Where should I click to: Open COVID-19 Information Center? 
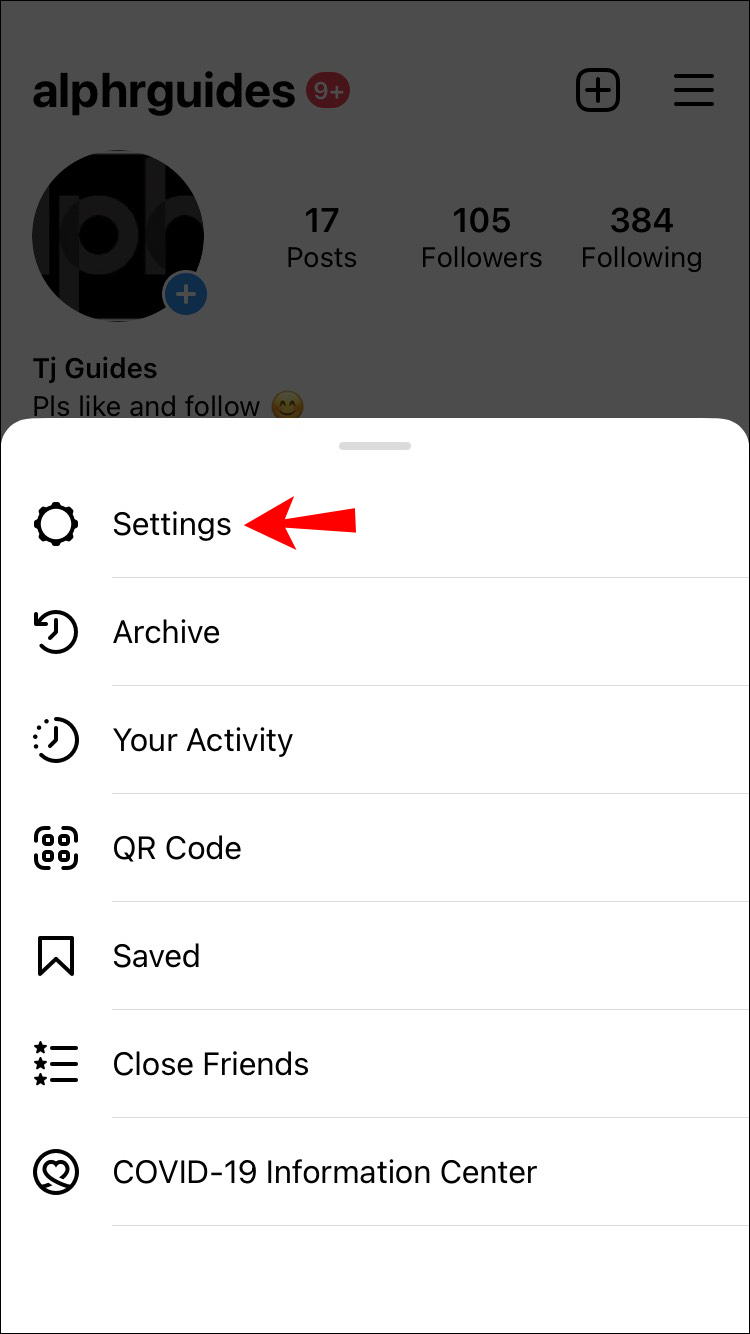point(325,1172)
